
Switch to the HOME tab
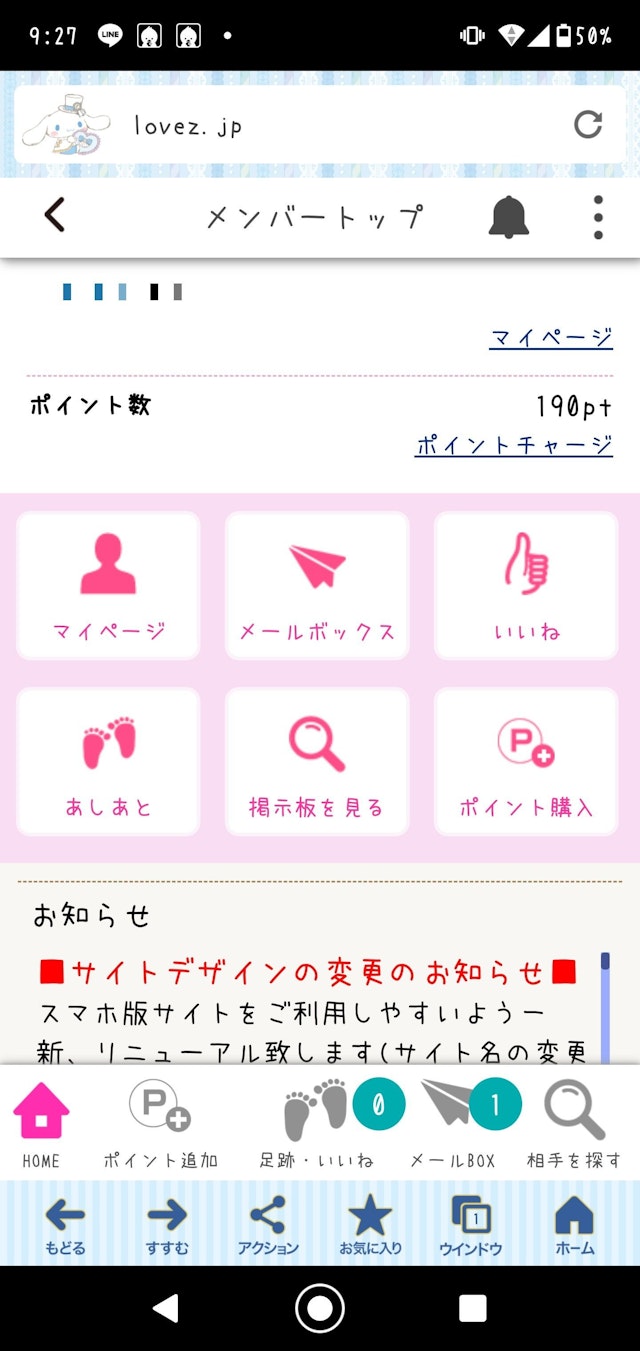click(x=41, y=1124)
